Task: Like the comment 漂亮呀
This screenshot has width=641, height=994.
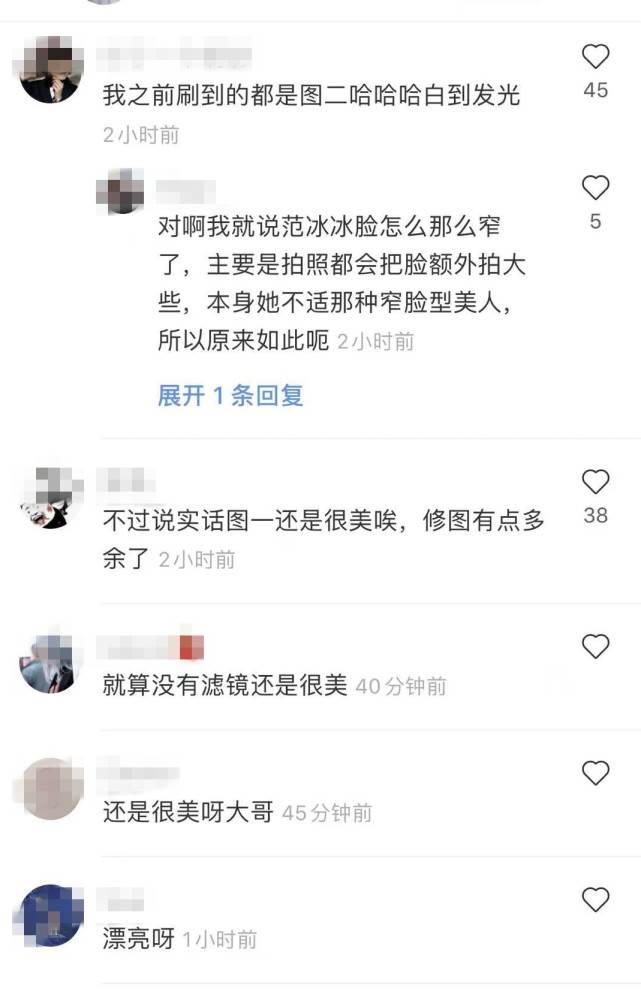Action: point(595,899)
